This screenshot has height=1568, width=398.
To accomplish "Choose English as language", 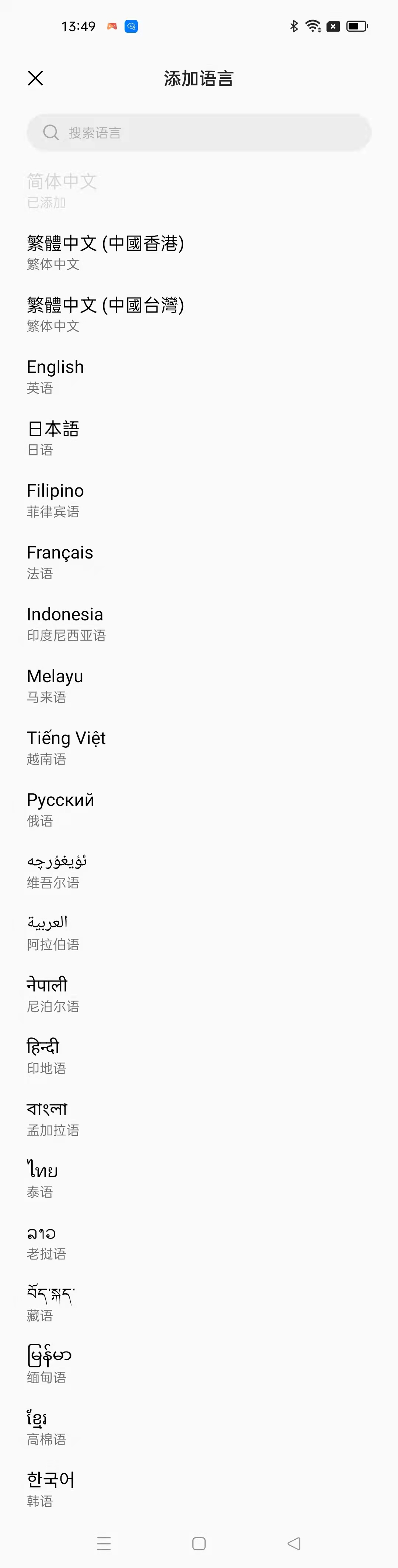I will [56, 376].
